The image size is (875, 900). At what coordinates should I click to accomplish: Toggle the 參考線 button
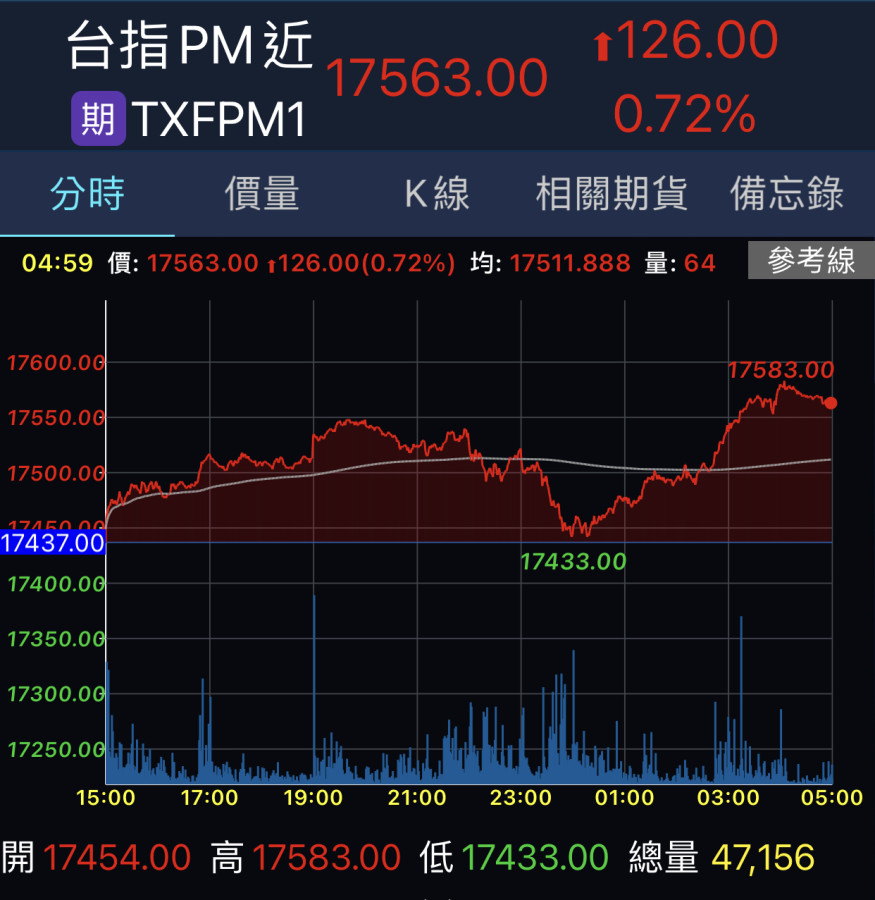pos(811,262)
